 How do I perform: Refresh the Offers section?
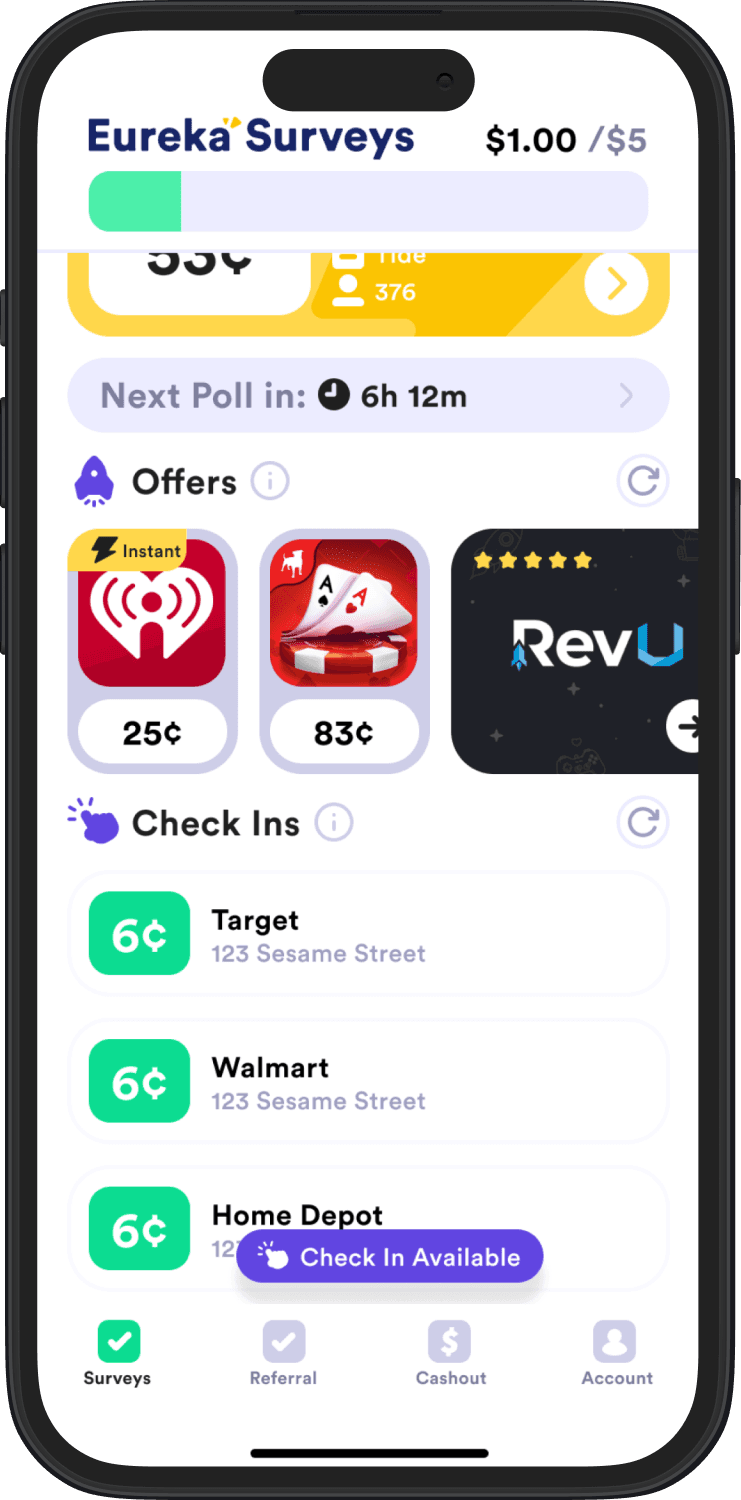[642, 482]
